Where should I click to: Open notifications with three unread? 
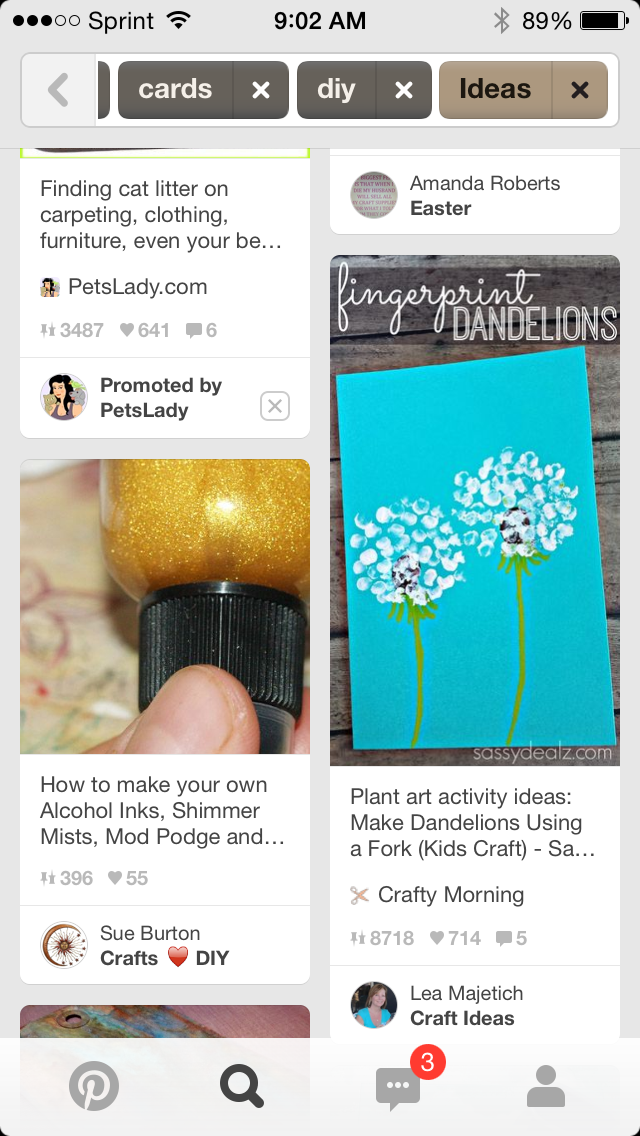point(398,1087)
